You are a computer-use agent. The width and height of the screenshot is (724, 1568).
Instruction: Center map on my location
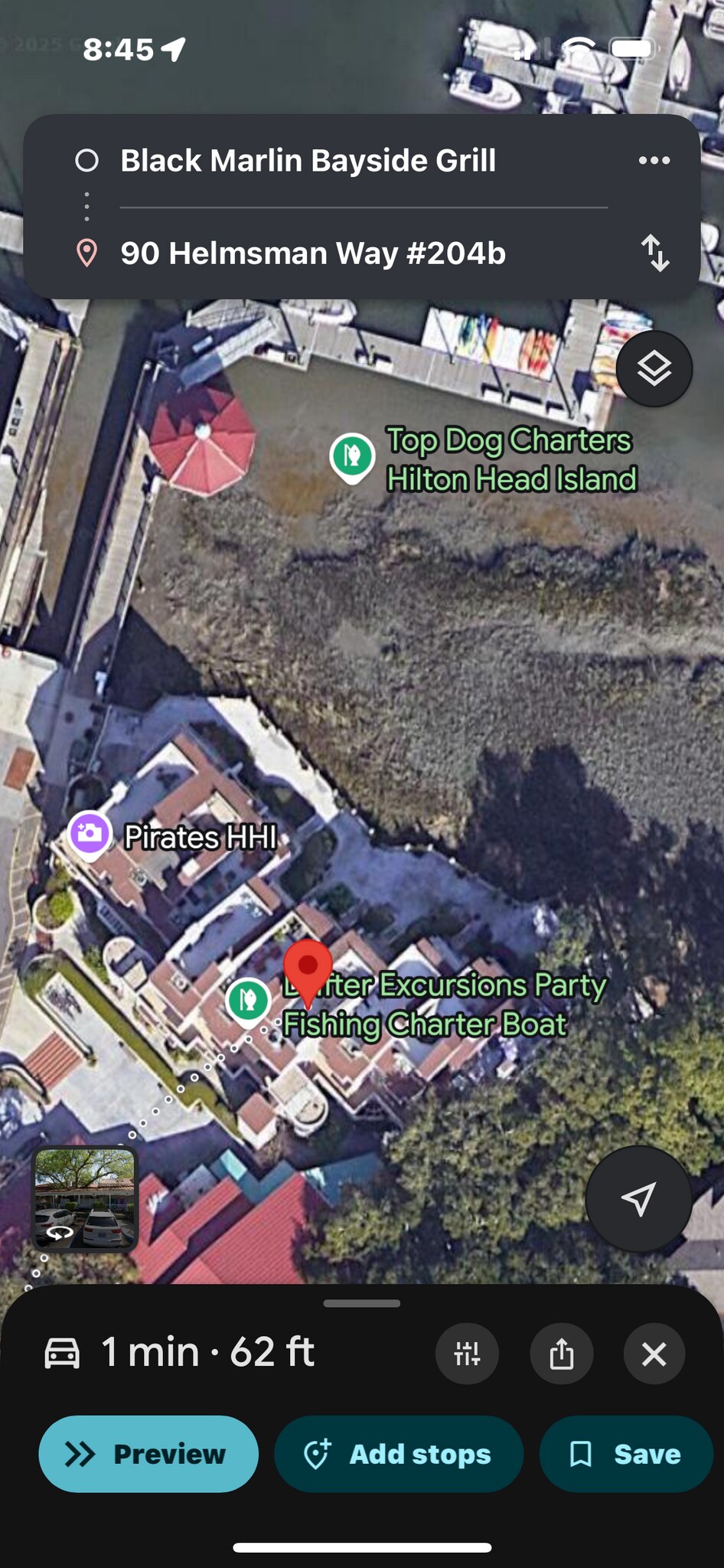coord(638,1199)
